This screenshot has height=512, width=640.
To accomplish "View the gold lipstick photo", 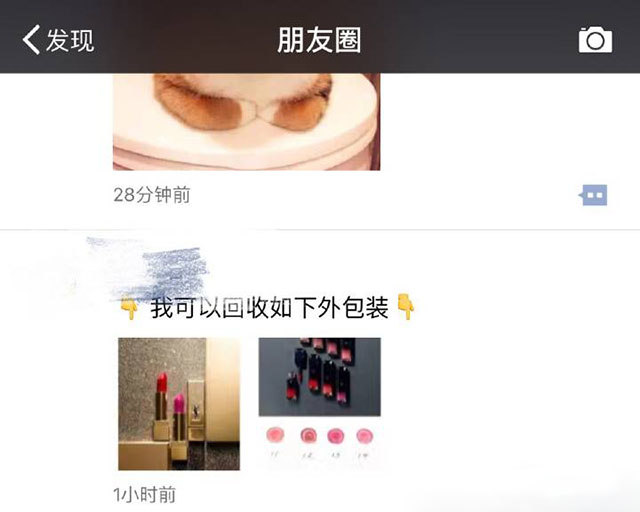I will click(x=179, y=403).
